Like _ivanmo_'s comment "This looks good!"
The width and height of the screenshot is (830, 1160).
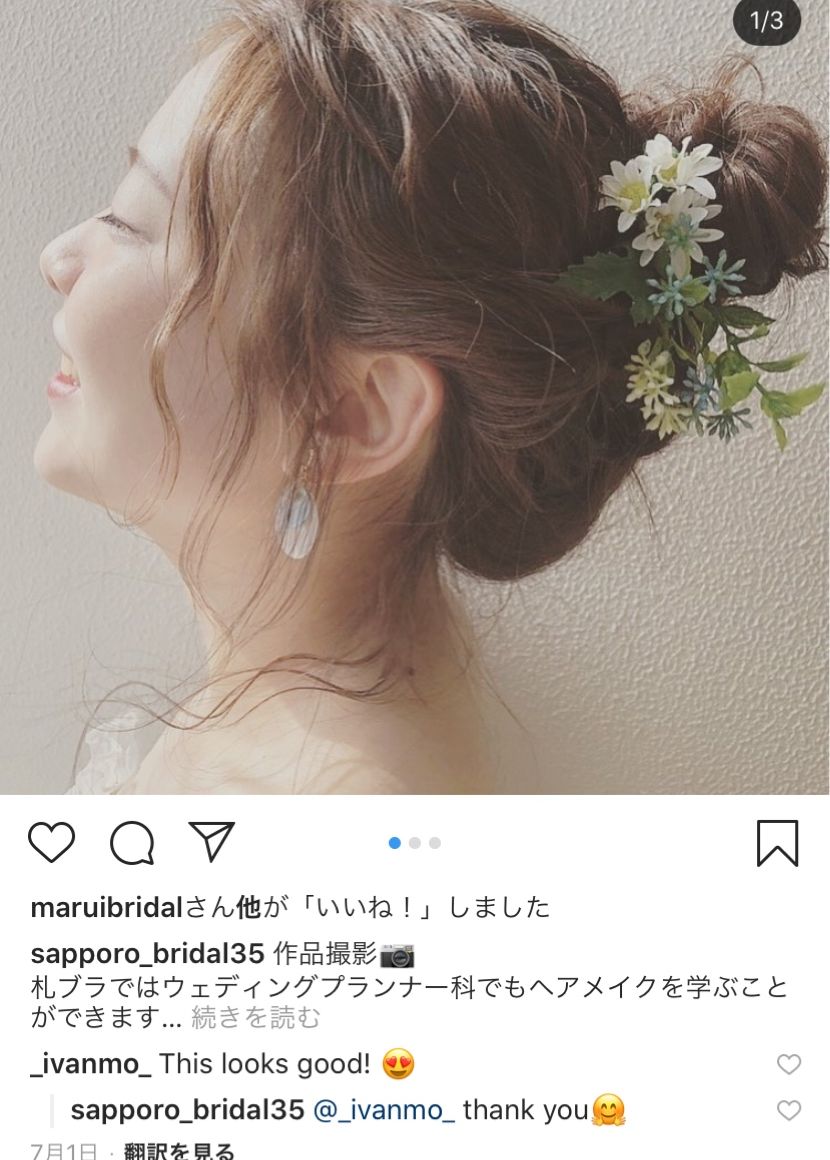(789, 1065)
